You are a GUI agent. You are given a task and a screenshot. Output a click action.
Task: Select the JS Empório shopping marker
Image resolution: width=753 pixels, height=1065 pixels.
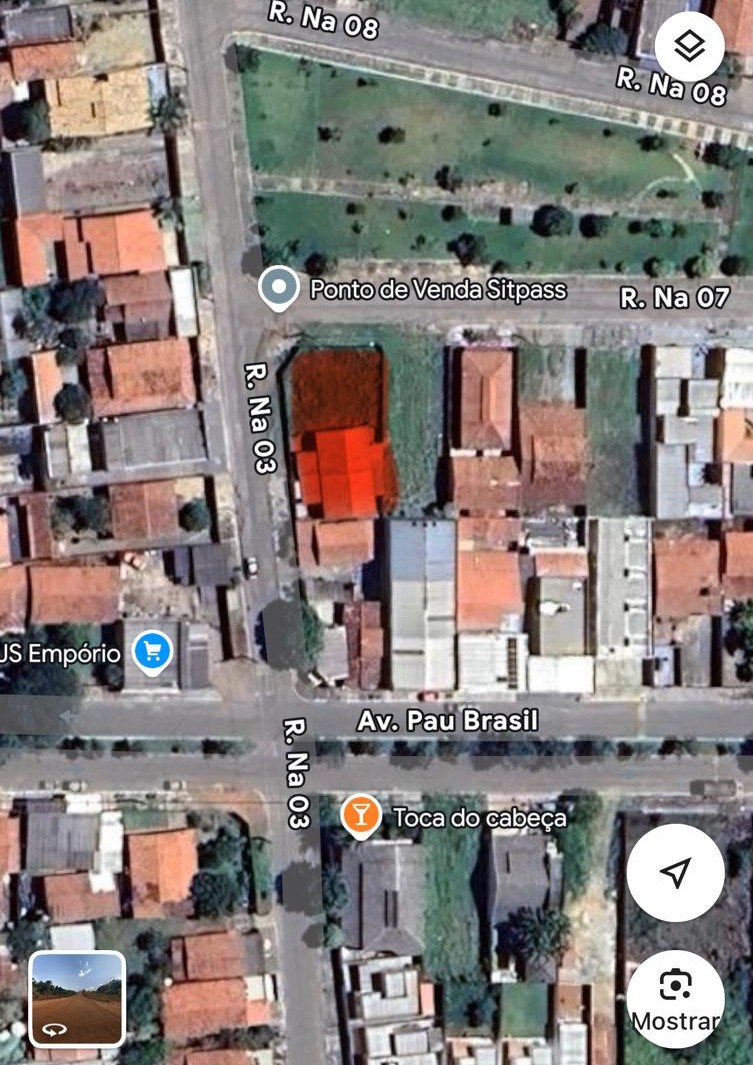pos(152,653)
